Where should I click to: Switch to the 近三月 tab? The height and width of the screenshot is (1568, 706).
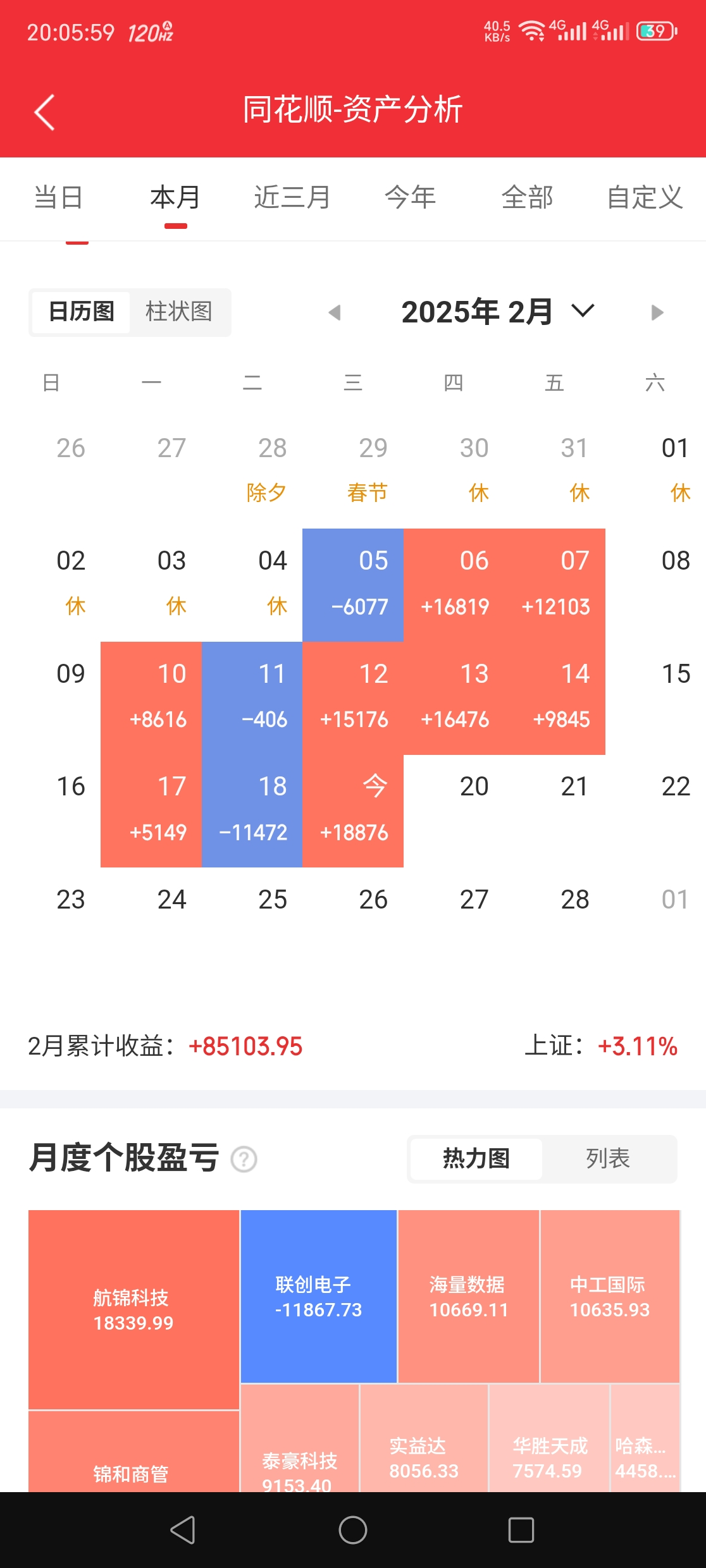pos(292,198)
